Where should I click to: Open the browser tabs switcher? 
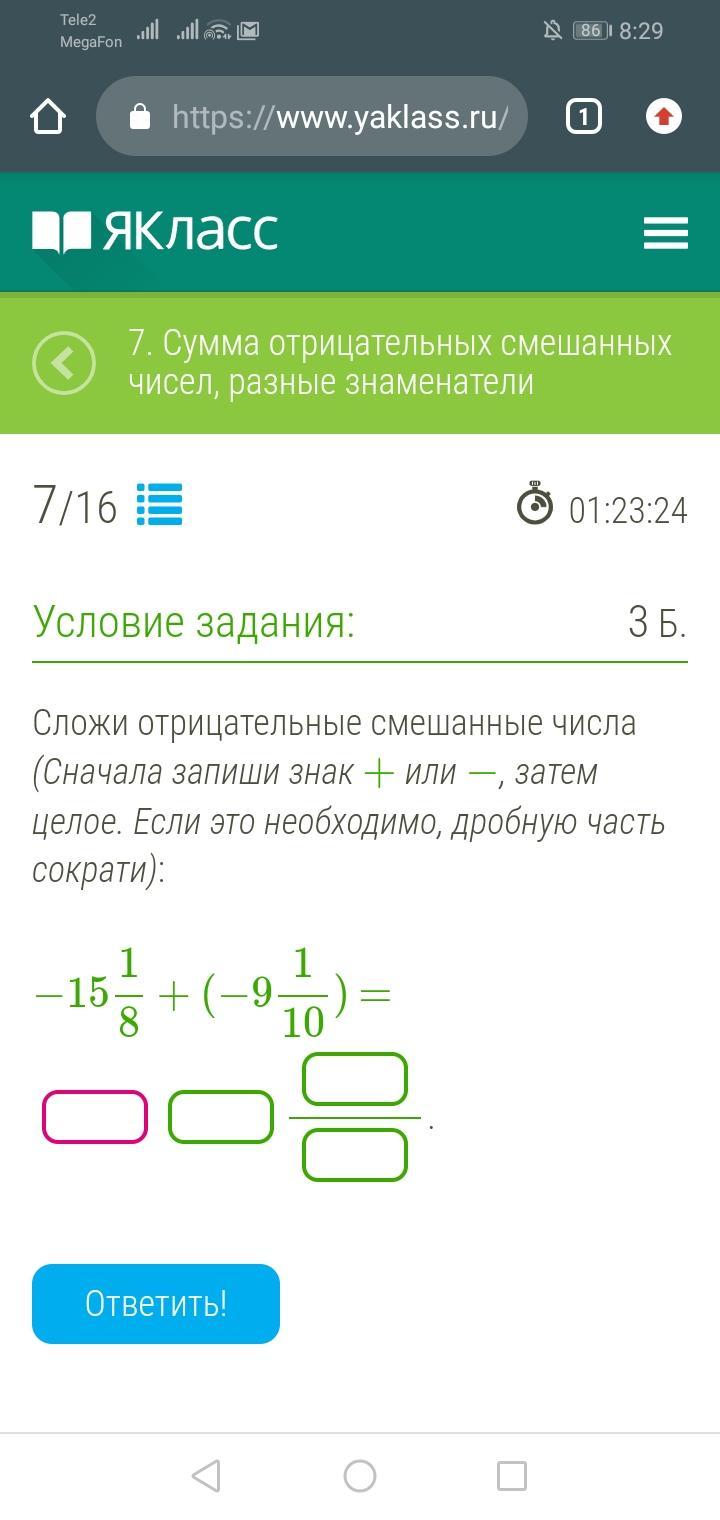[x=584, y=117]
